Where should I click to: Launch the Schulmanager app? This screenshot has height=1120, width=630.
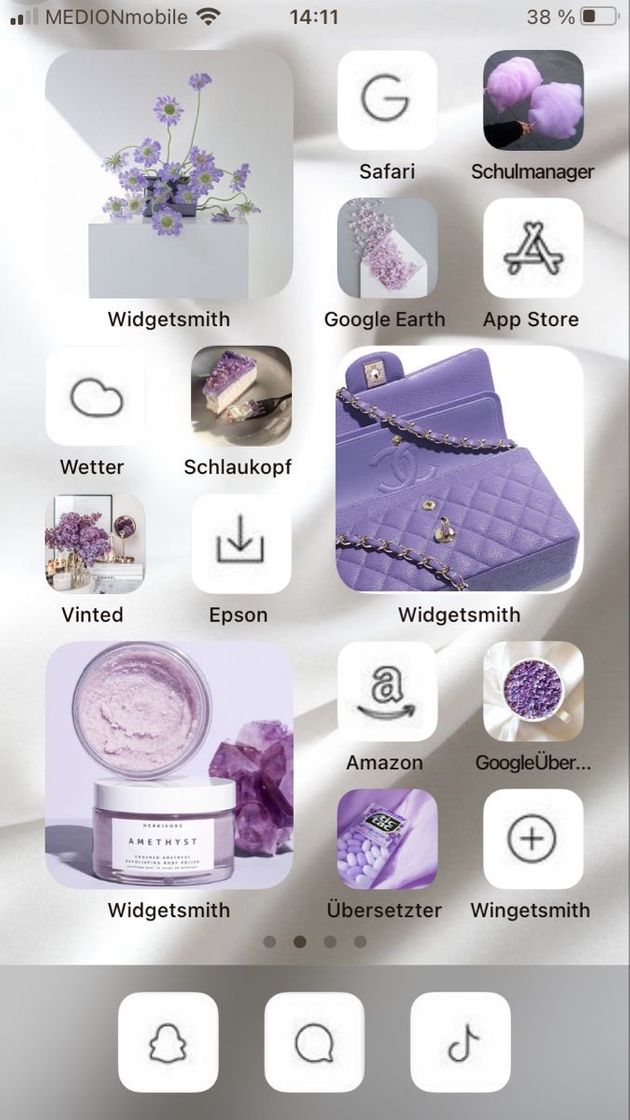click(x=533, y=100)
